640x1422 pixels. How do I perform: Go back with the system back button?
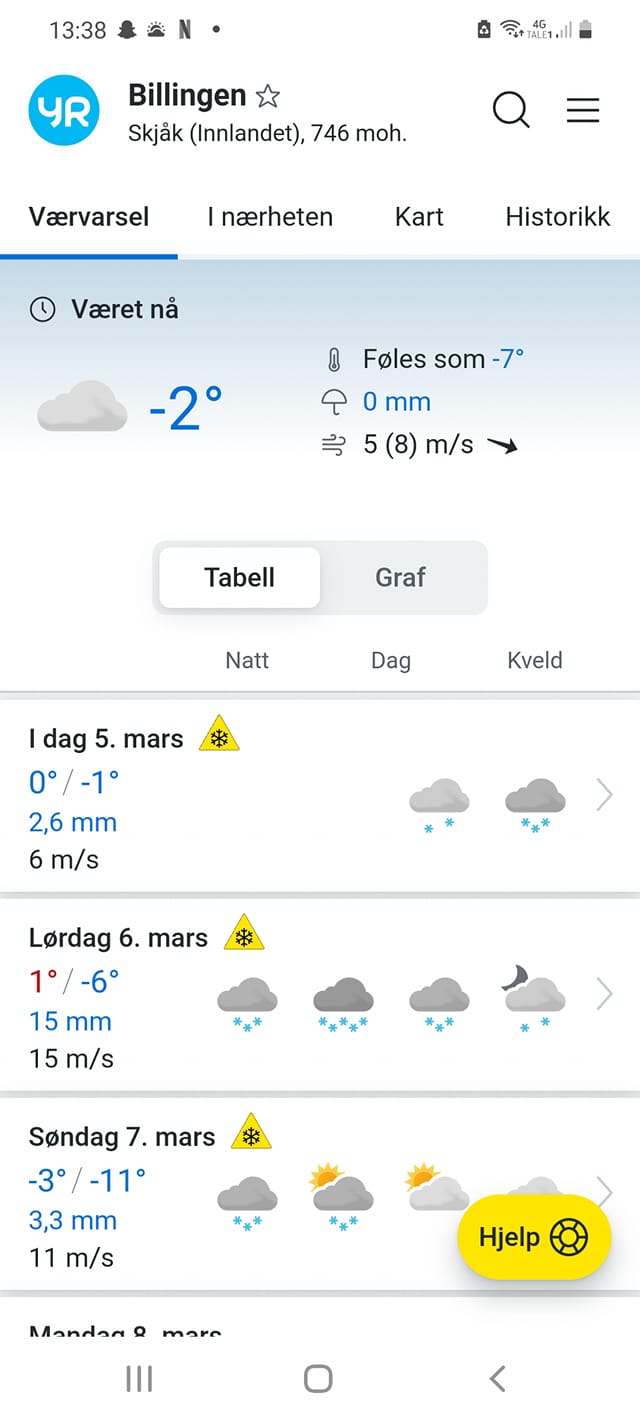497,1379
